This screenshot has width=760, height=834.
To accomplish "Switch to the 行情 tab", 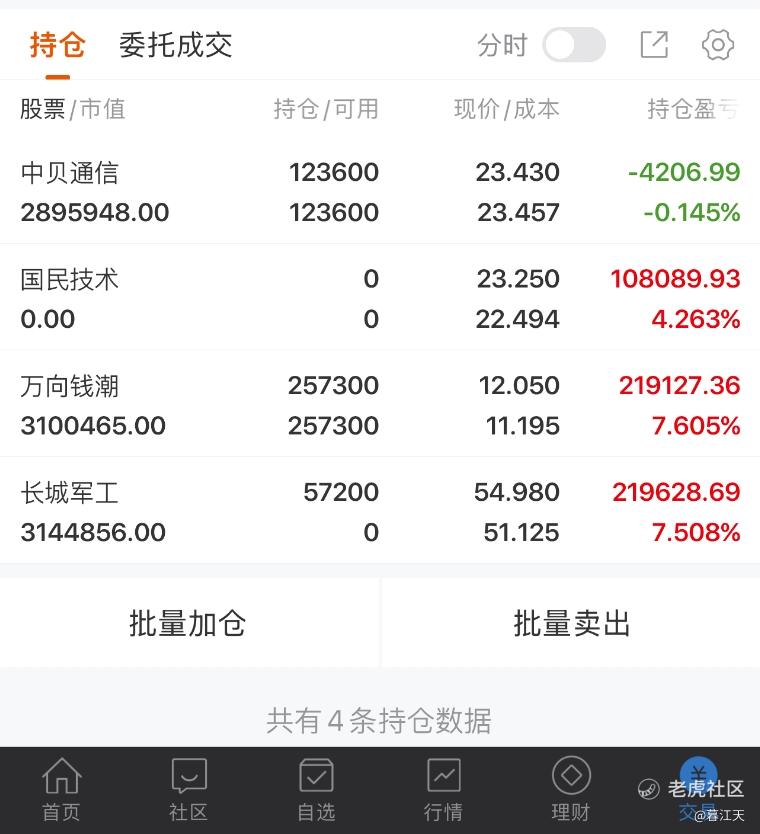I will (x=443, y=790).
